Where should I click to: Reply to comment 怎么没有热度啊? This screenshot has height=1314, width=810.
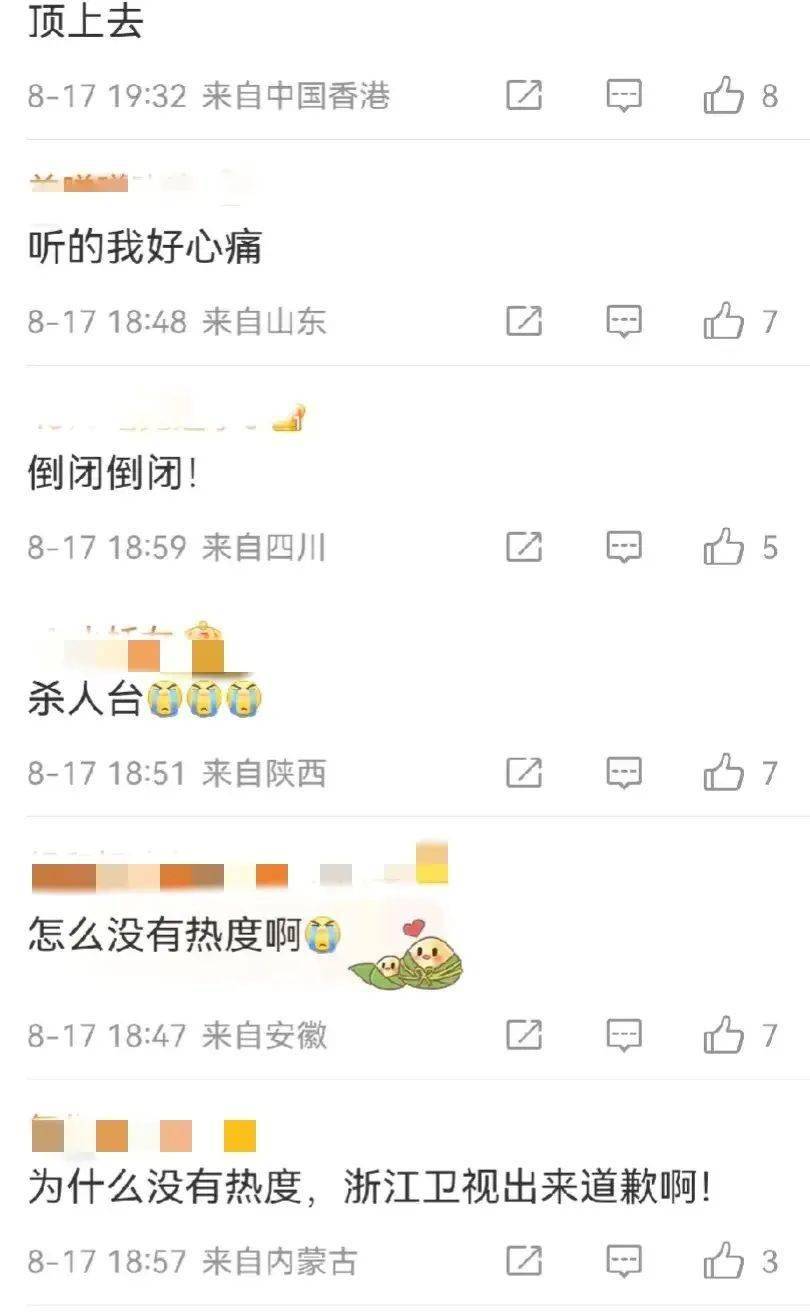click(625, 1035)
